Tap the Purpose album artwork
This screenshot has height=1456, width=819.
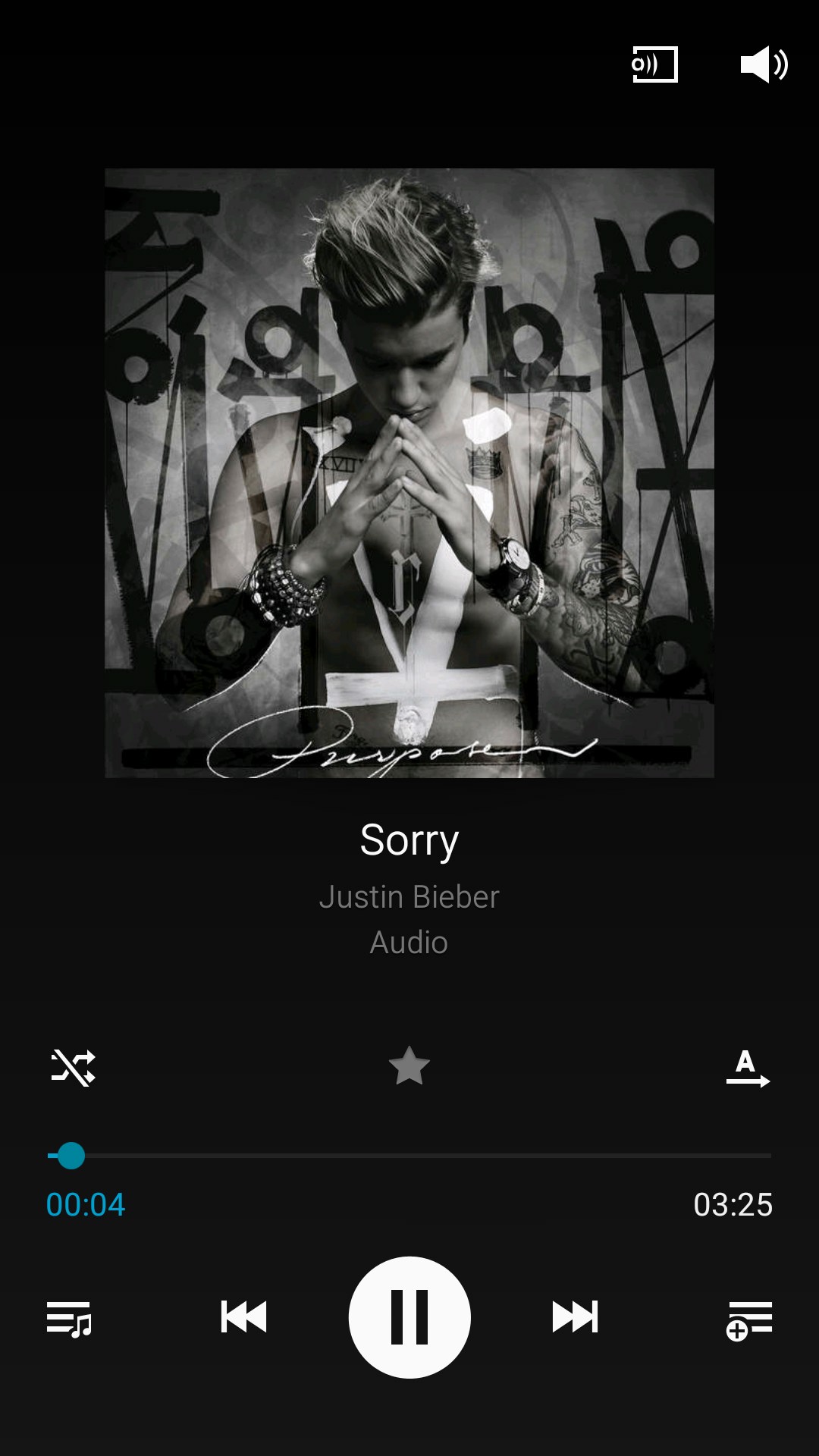tap(409, 473)
